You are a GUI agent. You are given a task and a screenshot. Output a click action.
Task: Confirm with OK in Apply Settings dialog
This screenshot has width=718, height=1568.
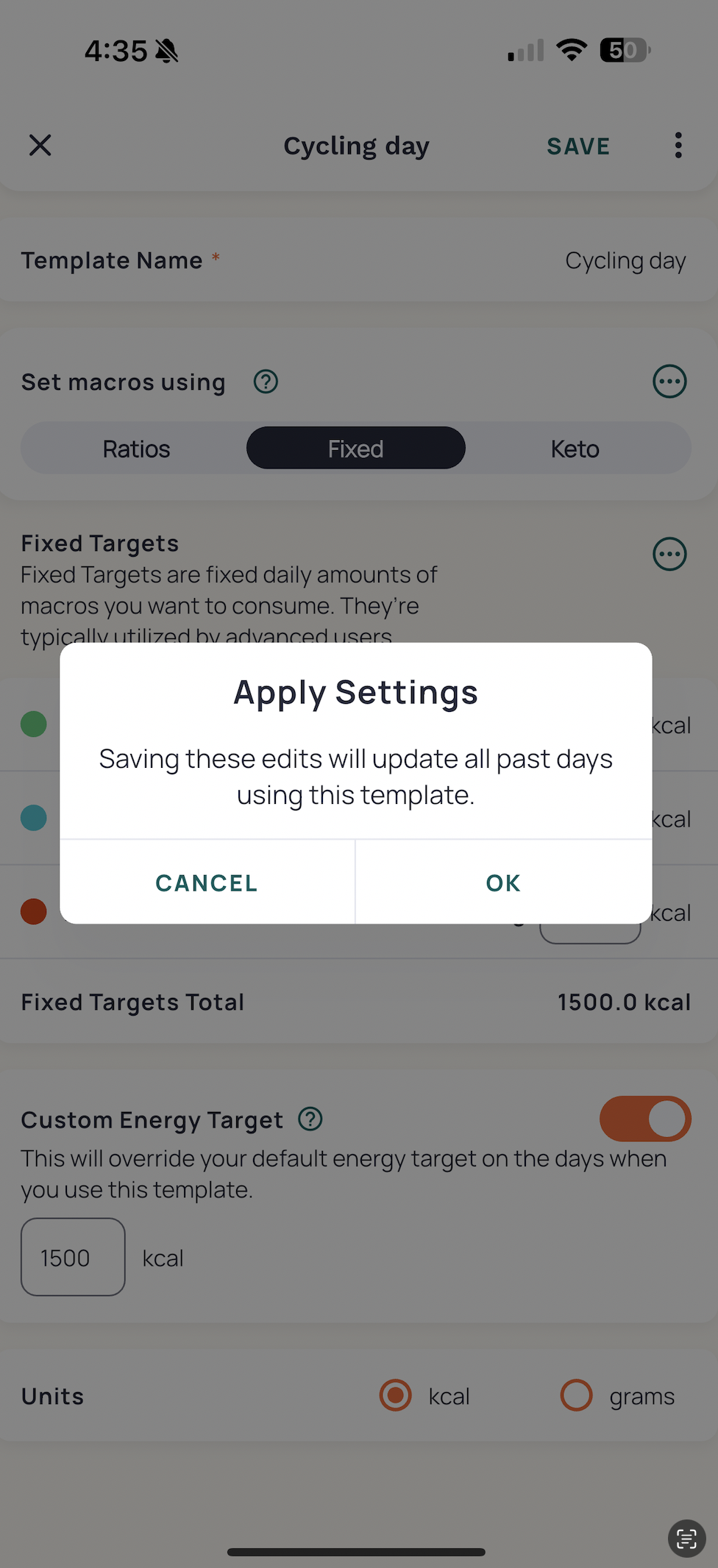503,883
